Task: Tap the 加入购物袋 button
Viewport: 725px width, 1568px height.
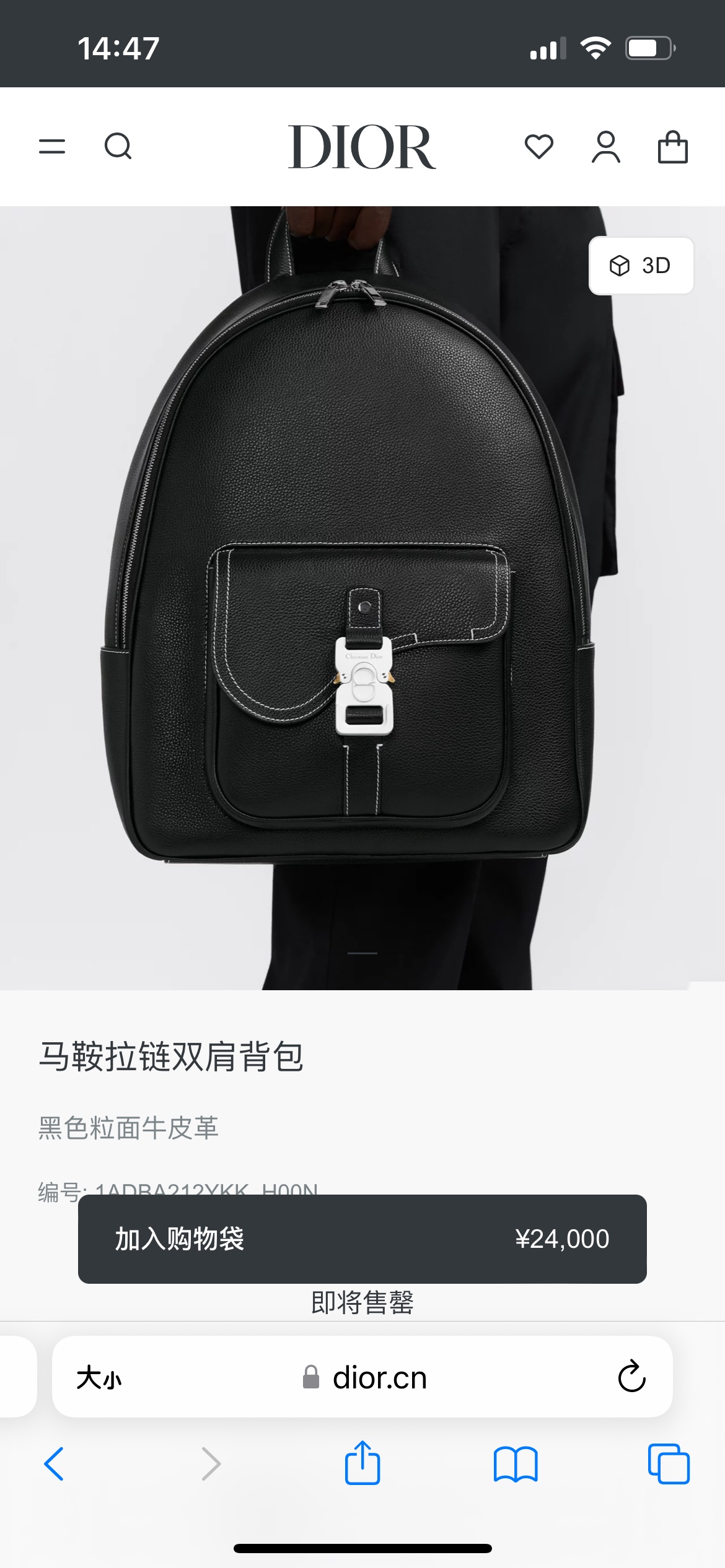Action: pos(362,1239)
